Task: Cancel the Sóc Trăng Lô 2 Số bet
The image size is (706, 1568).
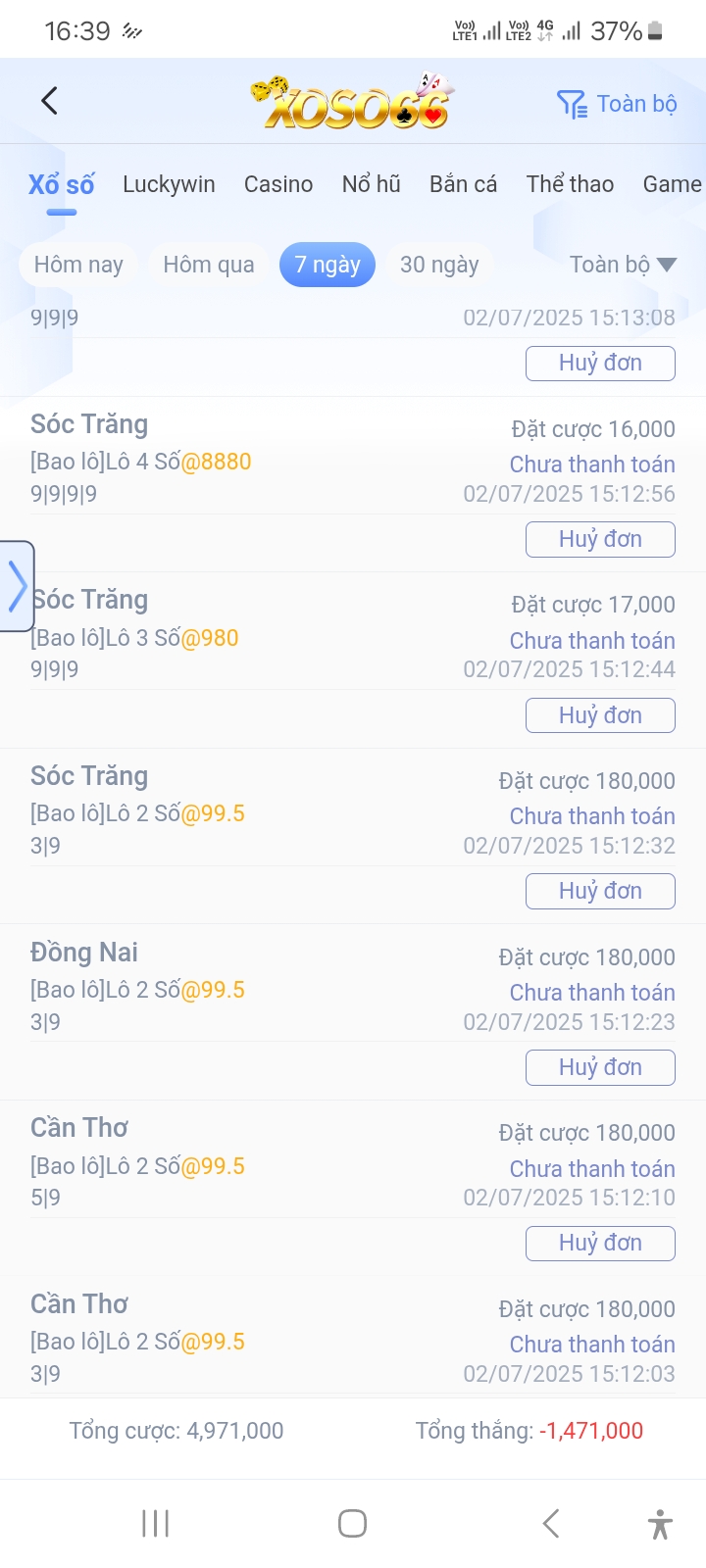Action: point(600,891)
